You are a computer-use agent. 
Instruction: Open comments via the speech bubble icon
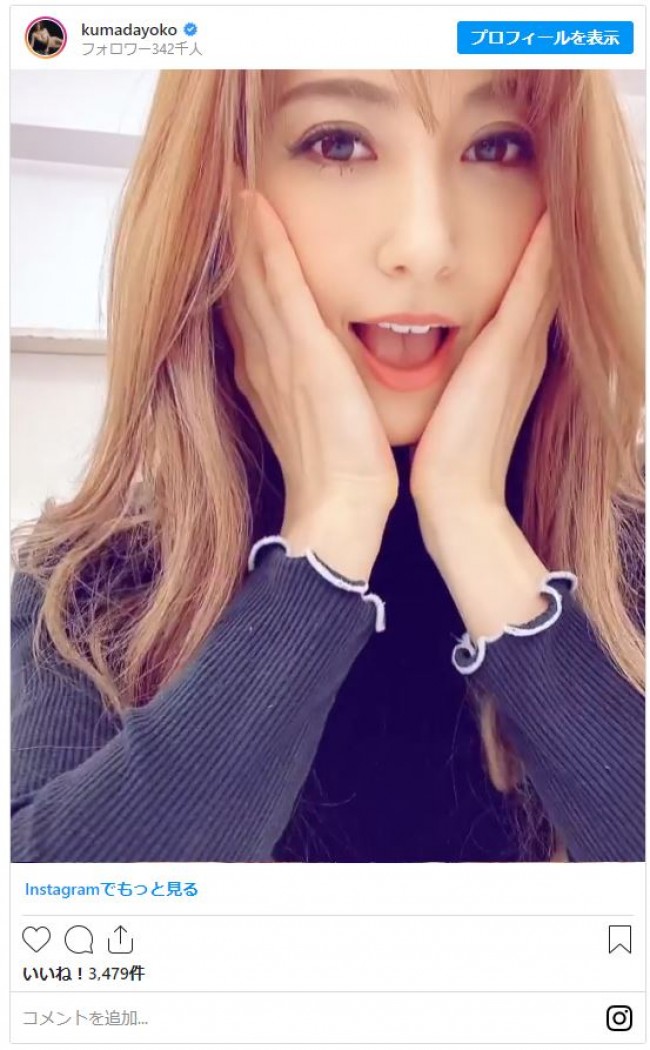click(78, 940)
